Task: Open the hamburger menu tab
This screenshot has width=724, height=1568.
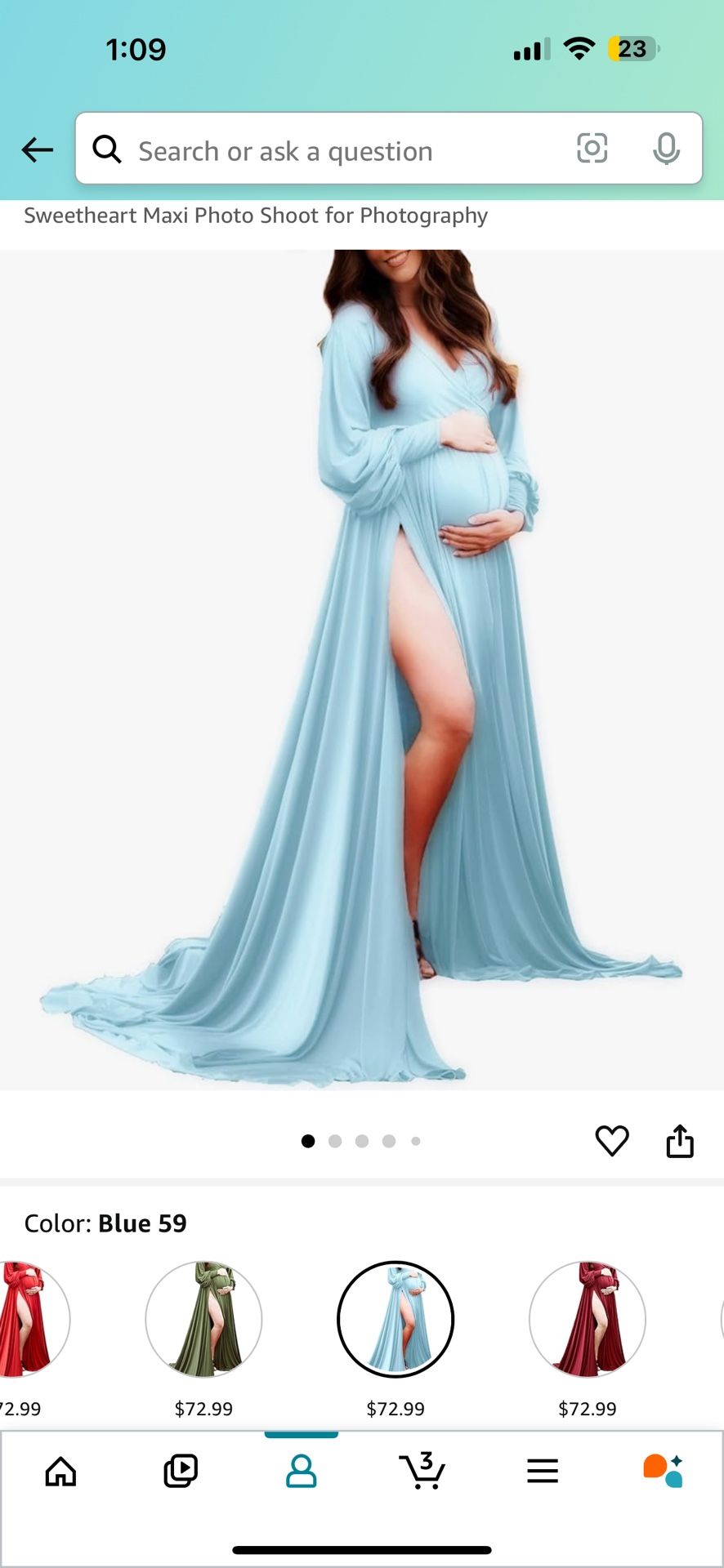Action: (542, 1472)
